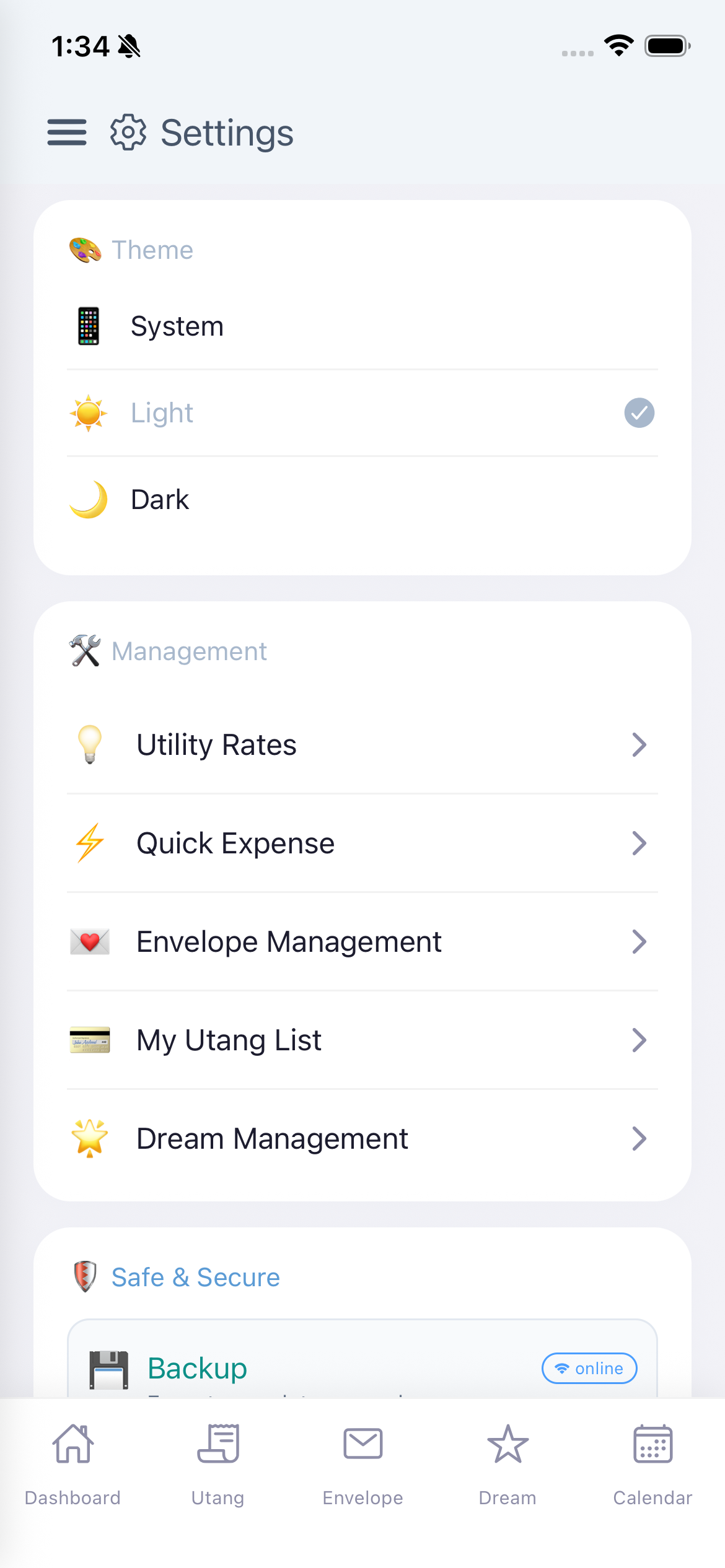The image size is (725, 1568).
Task: Select the lightbulb Utility Rates icon
Action: pos(89,744)
